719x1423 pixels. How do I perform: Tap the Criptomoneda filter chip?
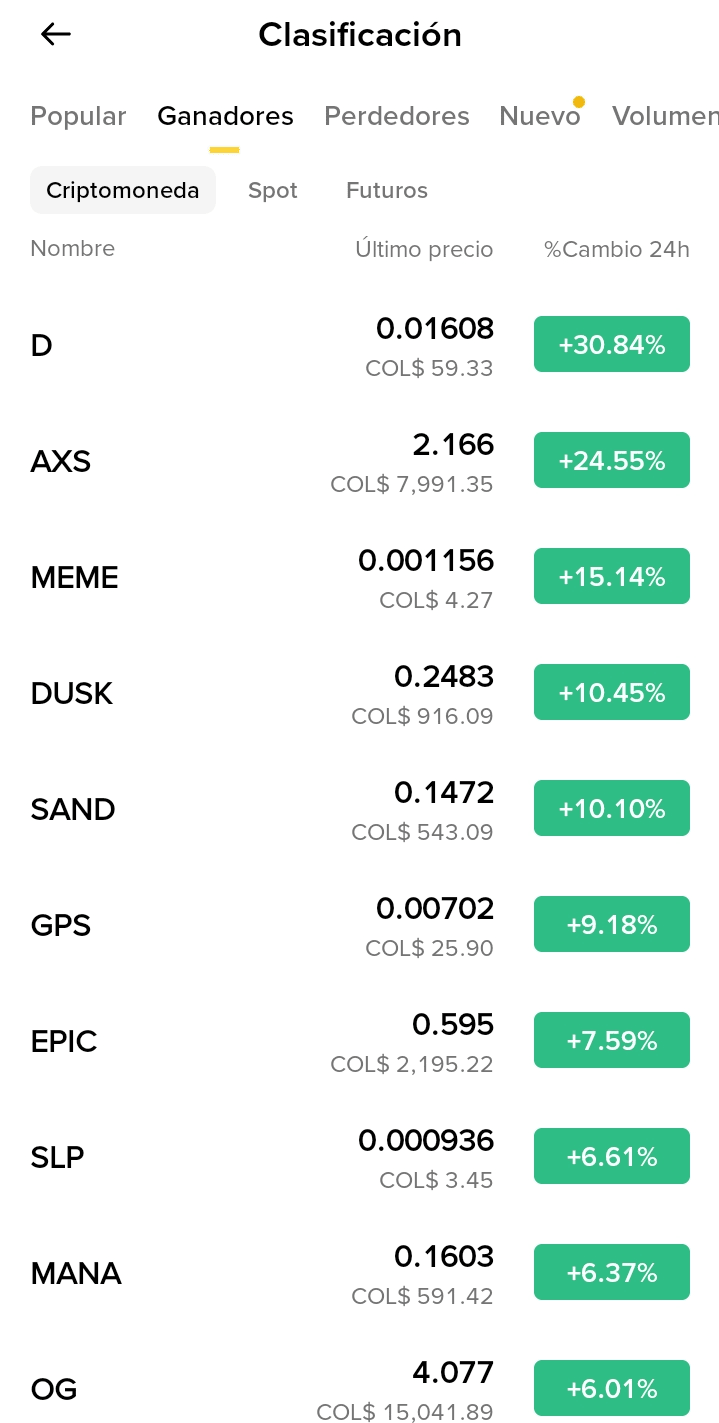point(123,190)
